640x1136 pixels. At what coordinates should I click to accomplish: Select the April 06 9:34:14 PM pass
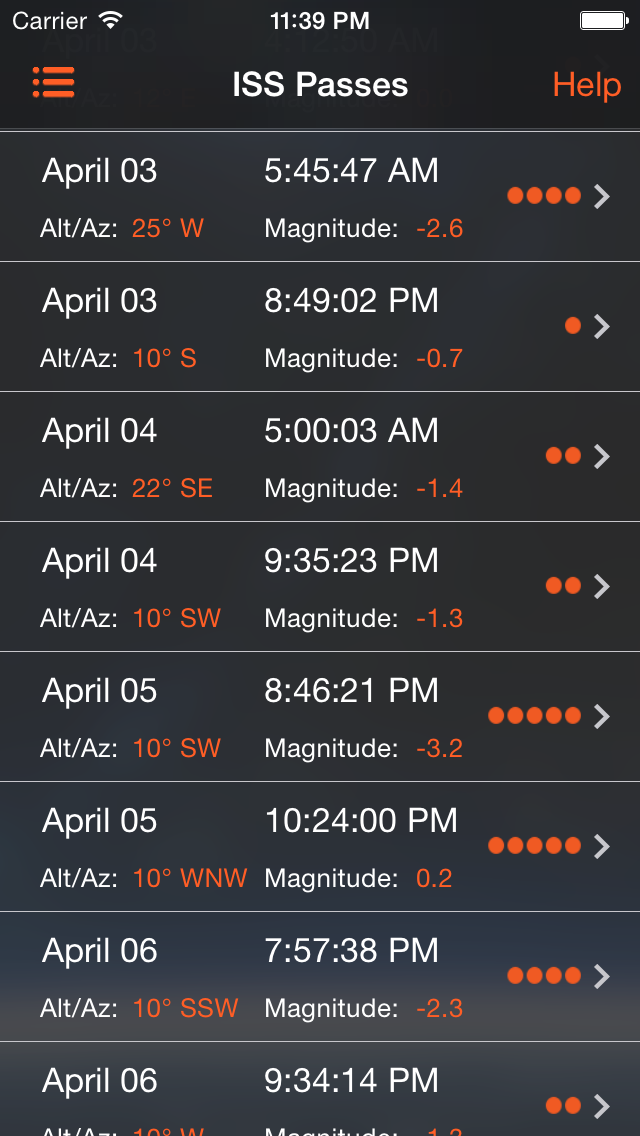[320, 1089]
